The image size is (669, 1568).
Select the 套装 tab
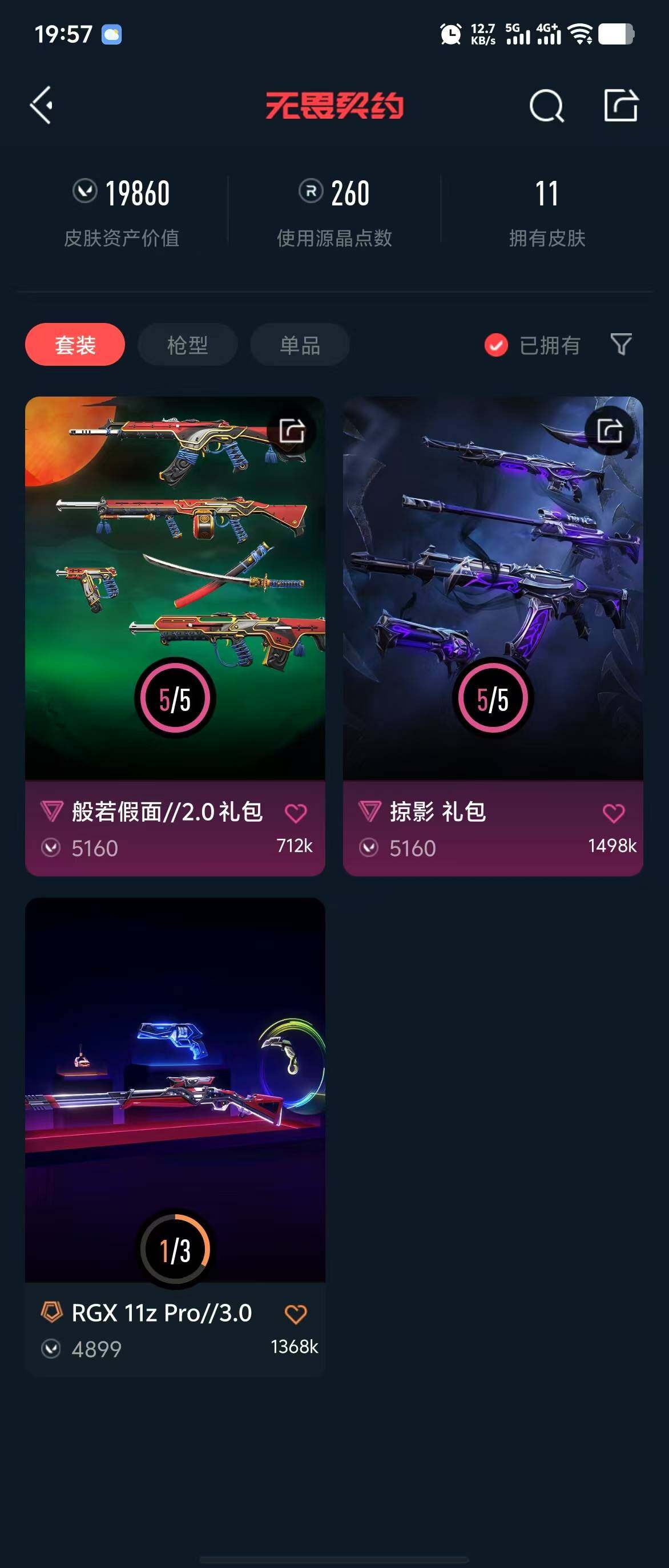(75, 345)
